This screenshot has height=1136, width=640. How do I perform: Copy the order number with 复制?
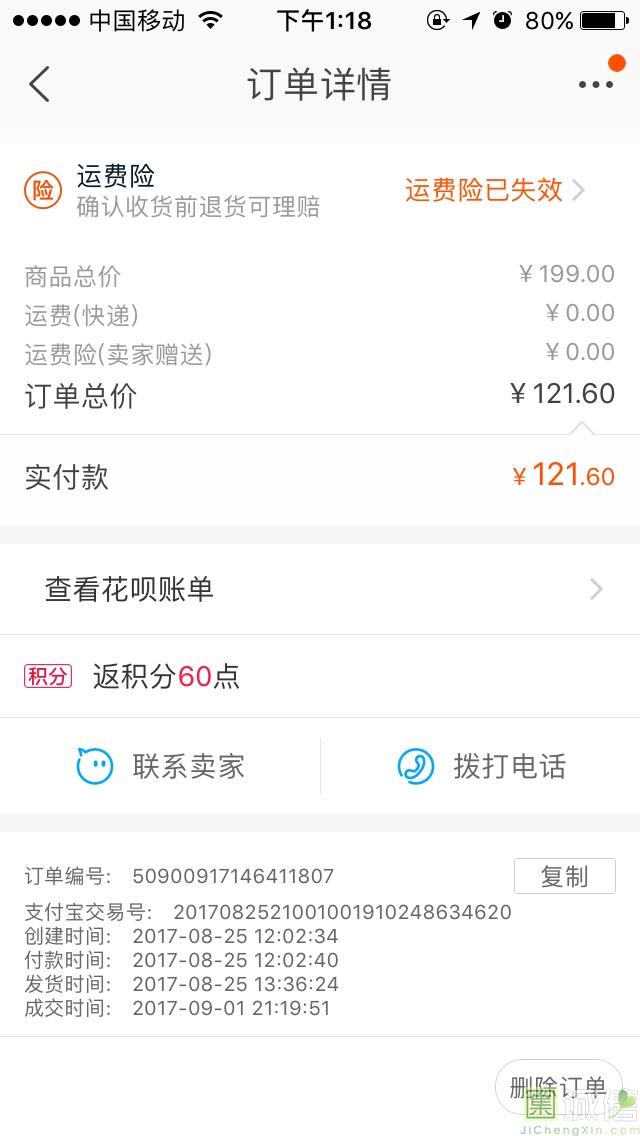coord(565,876)
